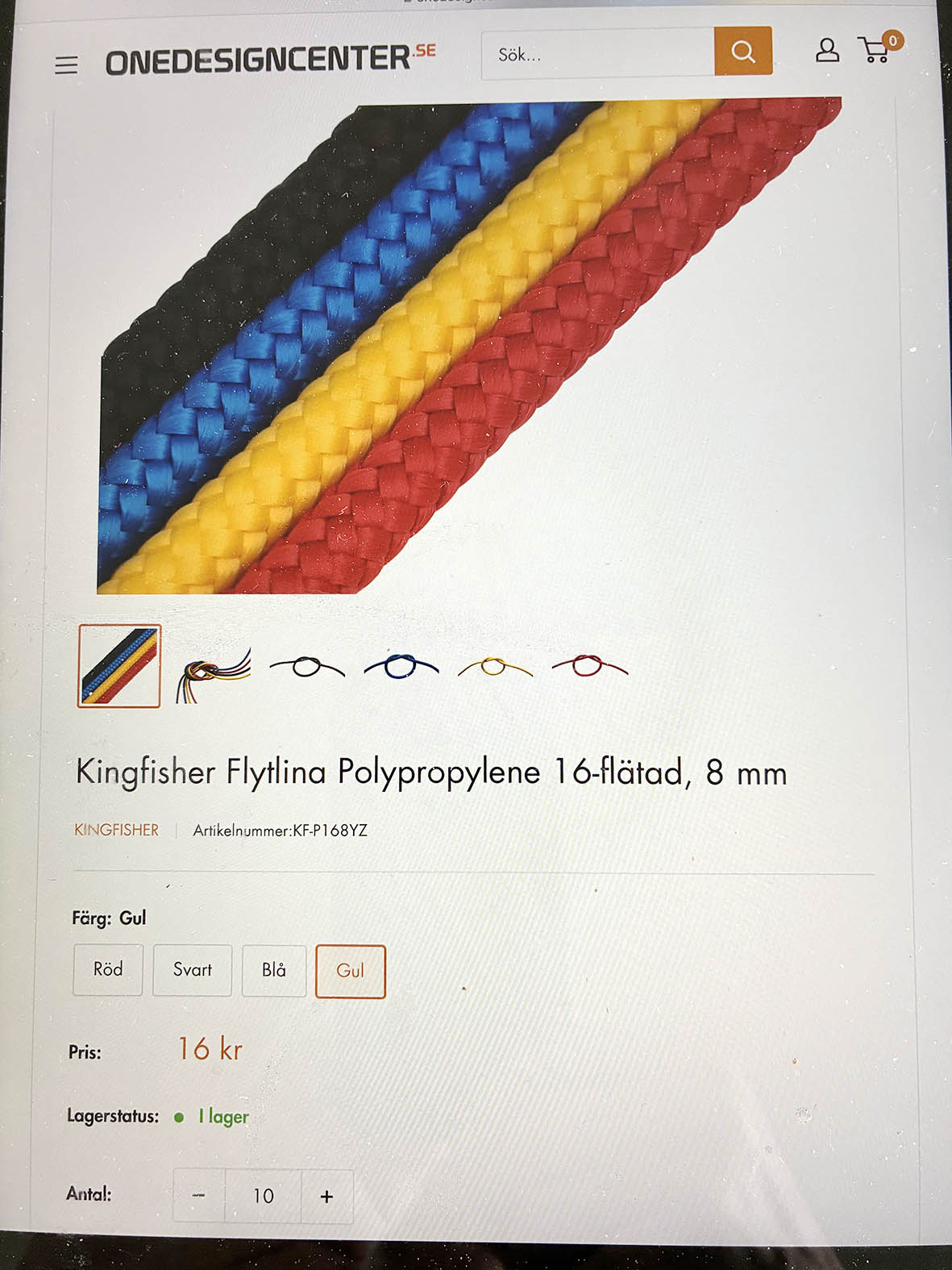952x1270 pixels.
Task: Select the four-color rope thumbnail
Action: (119, 666)
